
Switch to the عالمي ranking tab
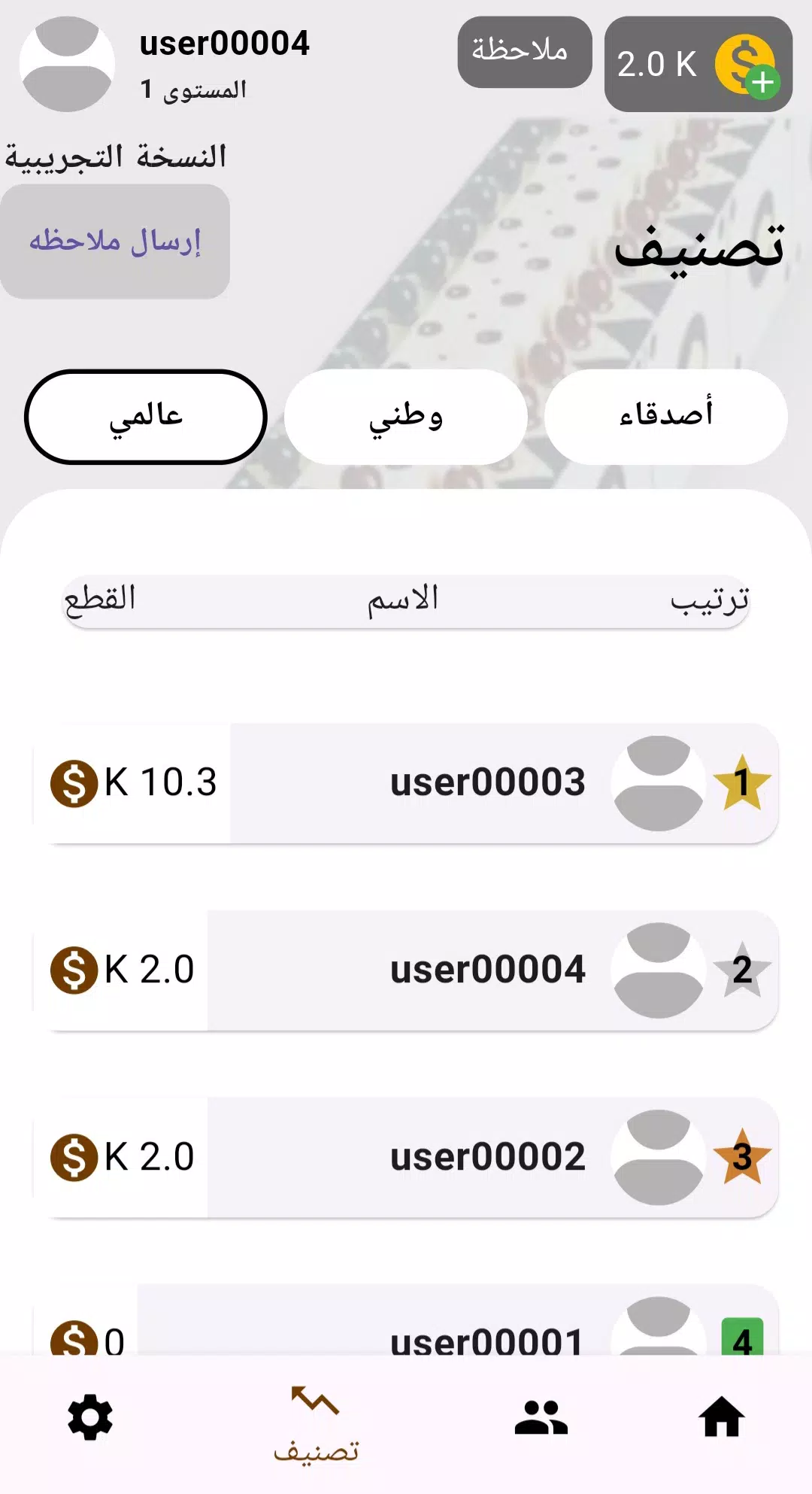coord(146,416)
